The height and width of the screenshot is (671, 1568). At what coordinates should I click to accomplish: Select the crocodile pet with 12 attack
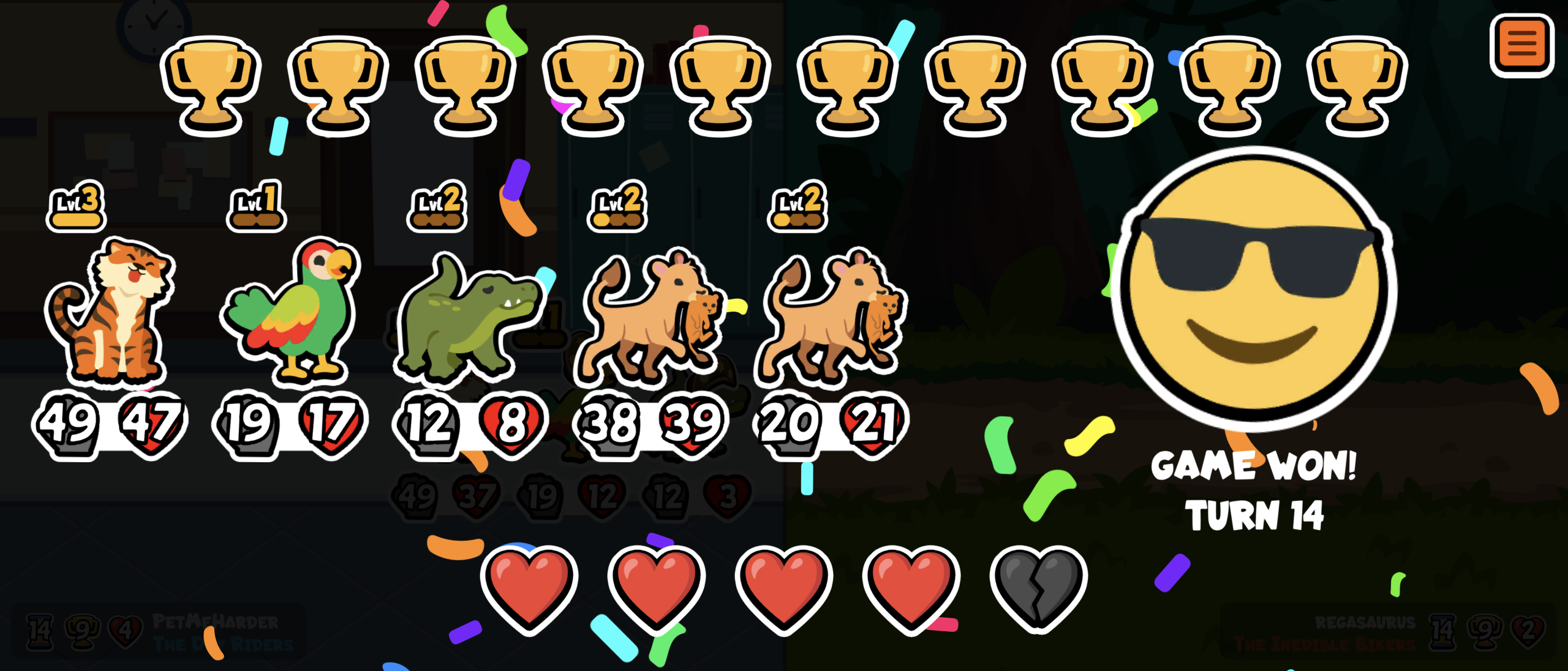(x=467, y=318)
